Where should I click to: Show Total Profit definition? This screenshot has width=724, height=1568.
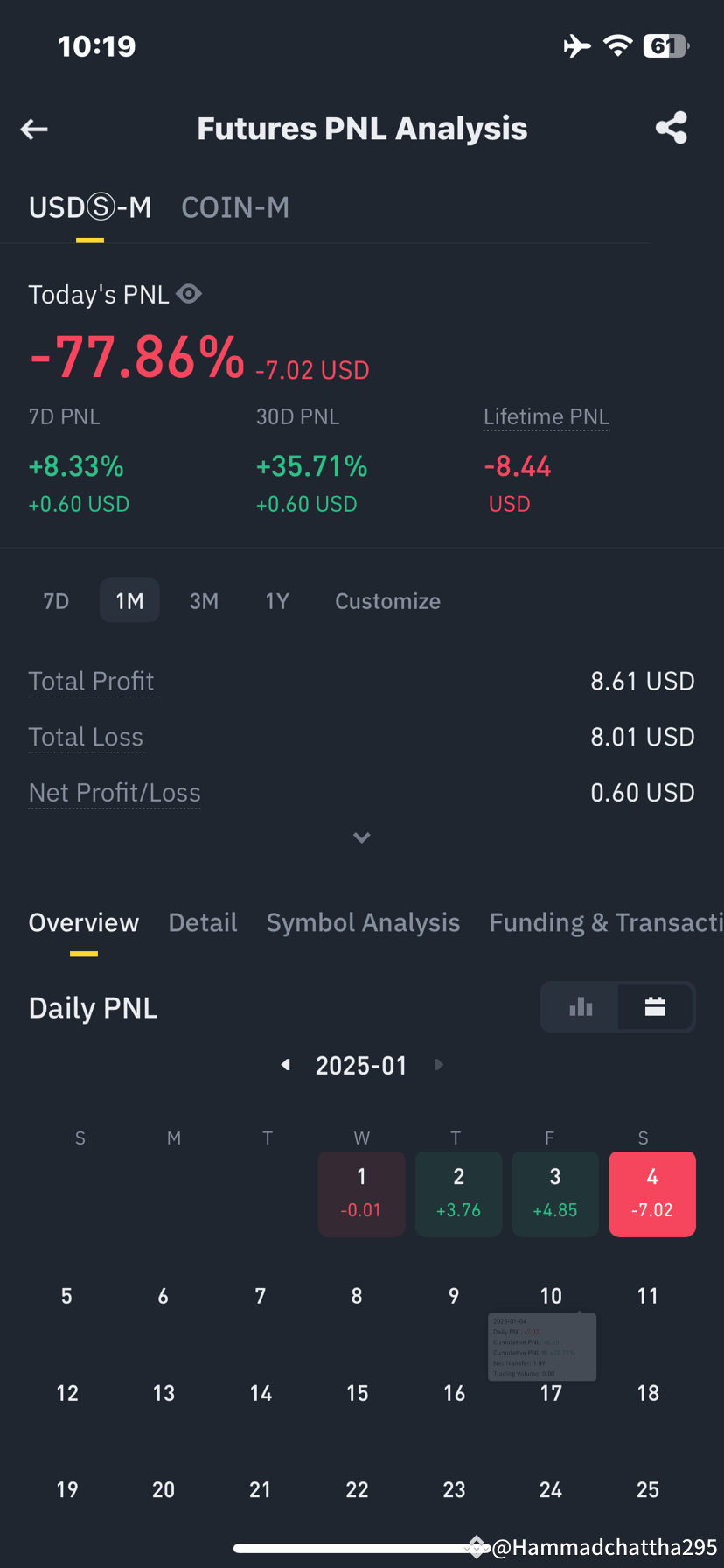[91, 682]
